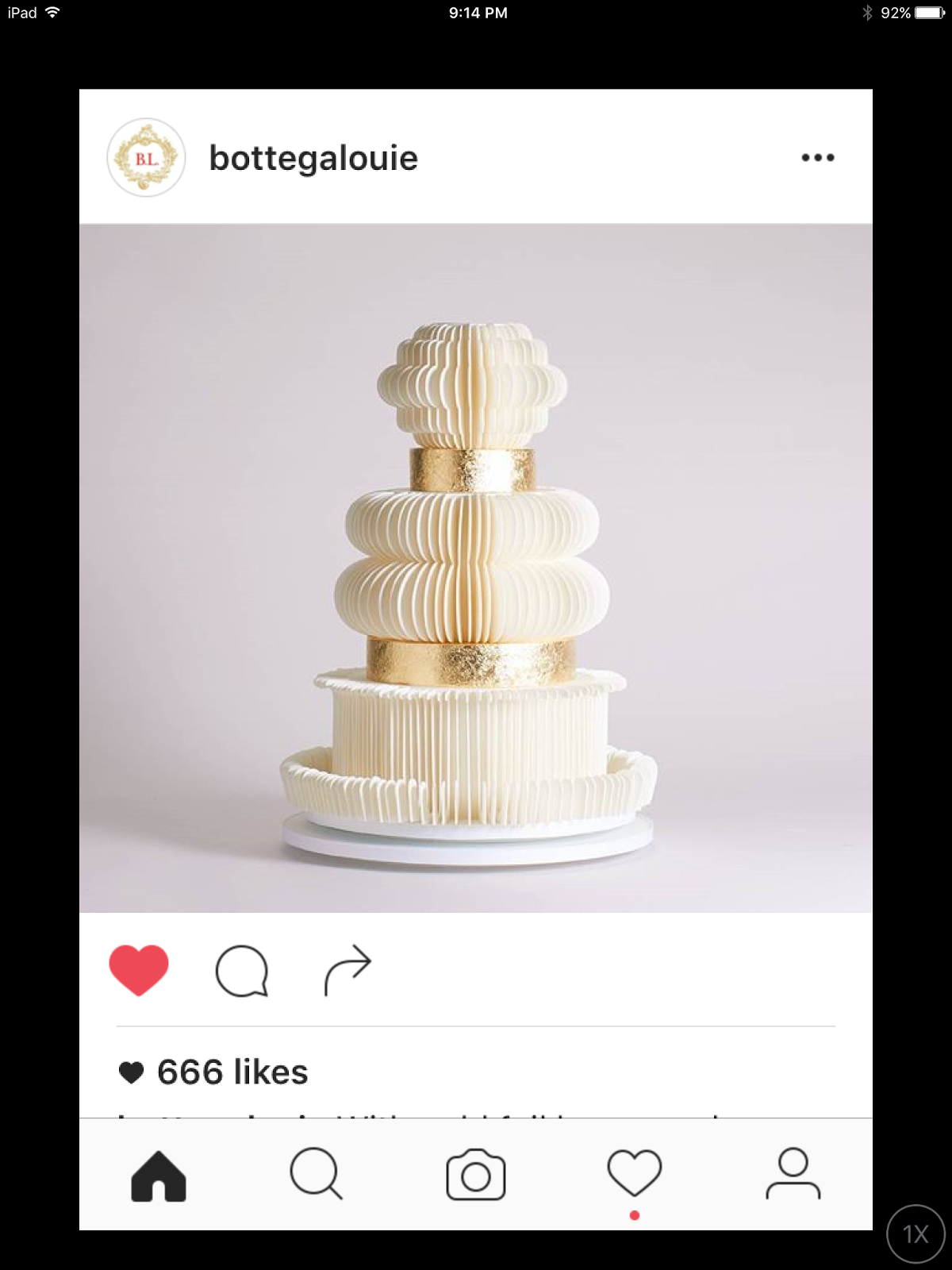Open the post's three-dot options menu
This screenshot has height=1270, width=952.
point(817,158)
